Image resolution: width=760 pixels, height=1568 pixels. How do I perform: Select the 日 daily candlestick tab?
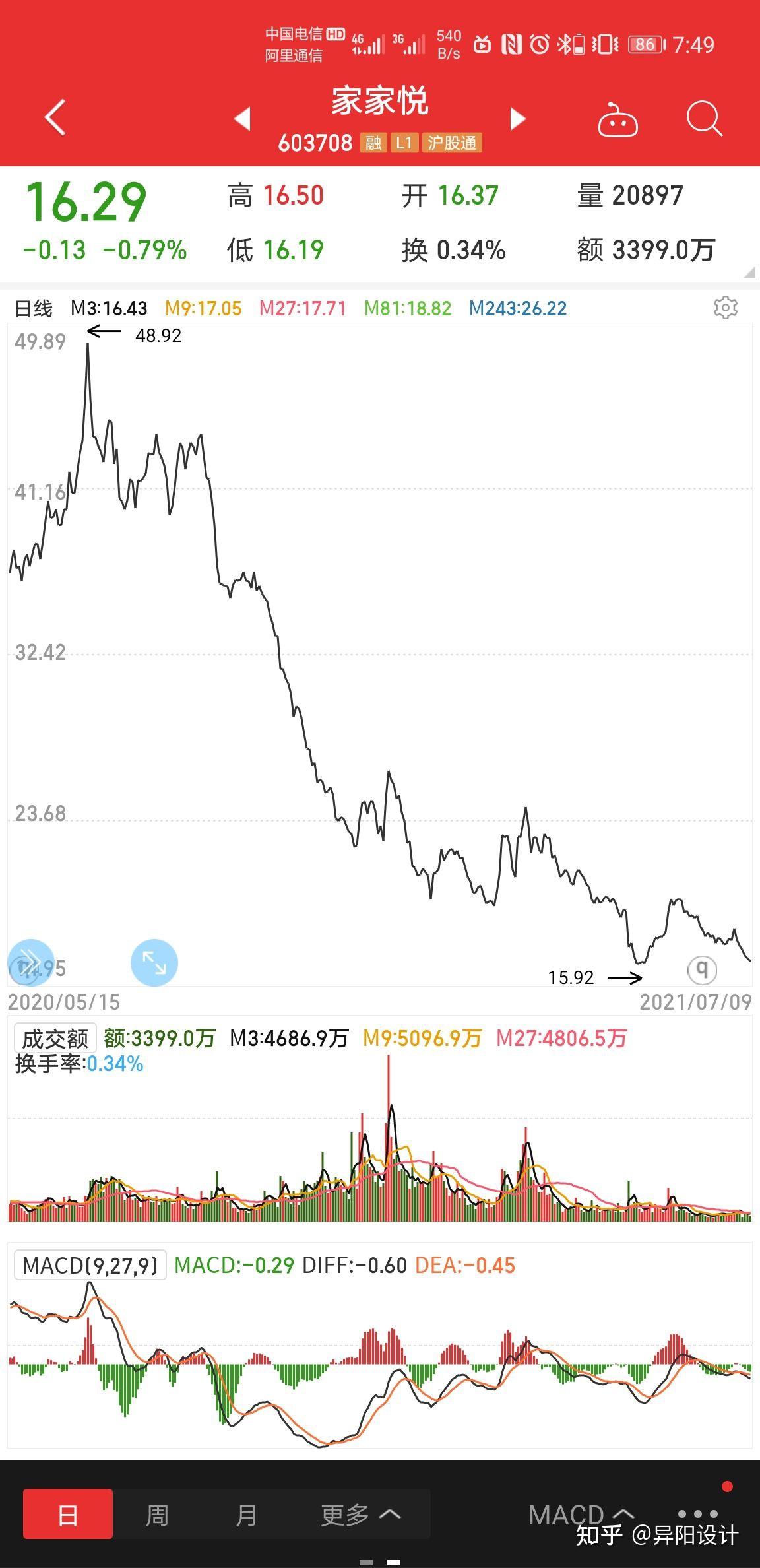69,1515
